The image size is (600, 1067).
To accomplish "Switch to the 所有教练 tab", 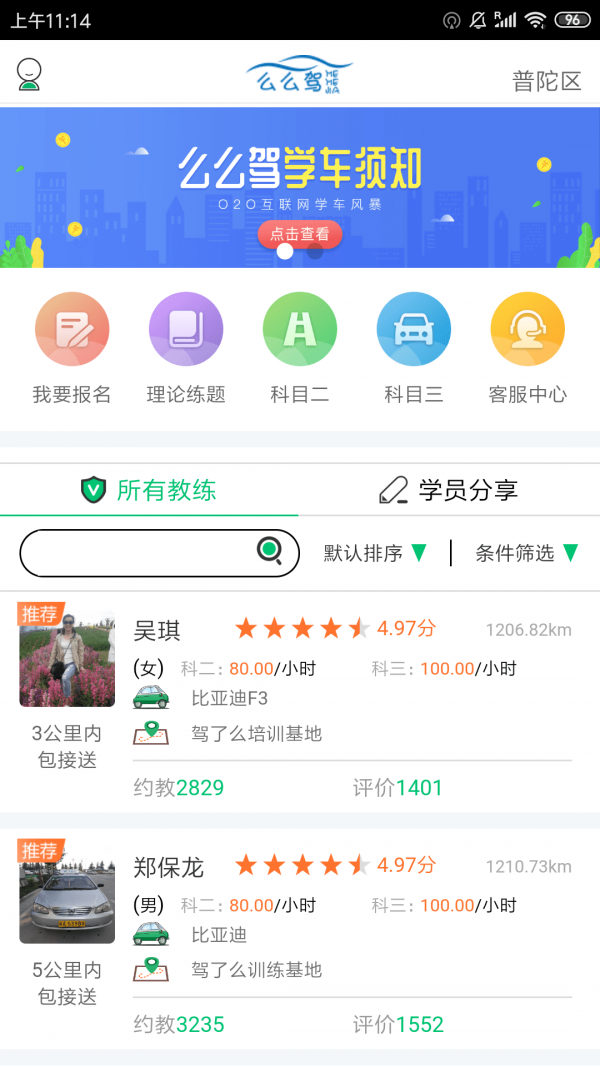I will coord(149,490).
